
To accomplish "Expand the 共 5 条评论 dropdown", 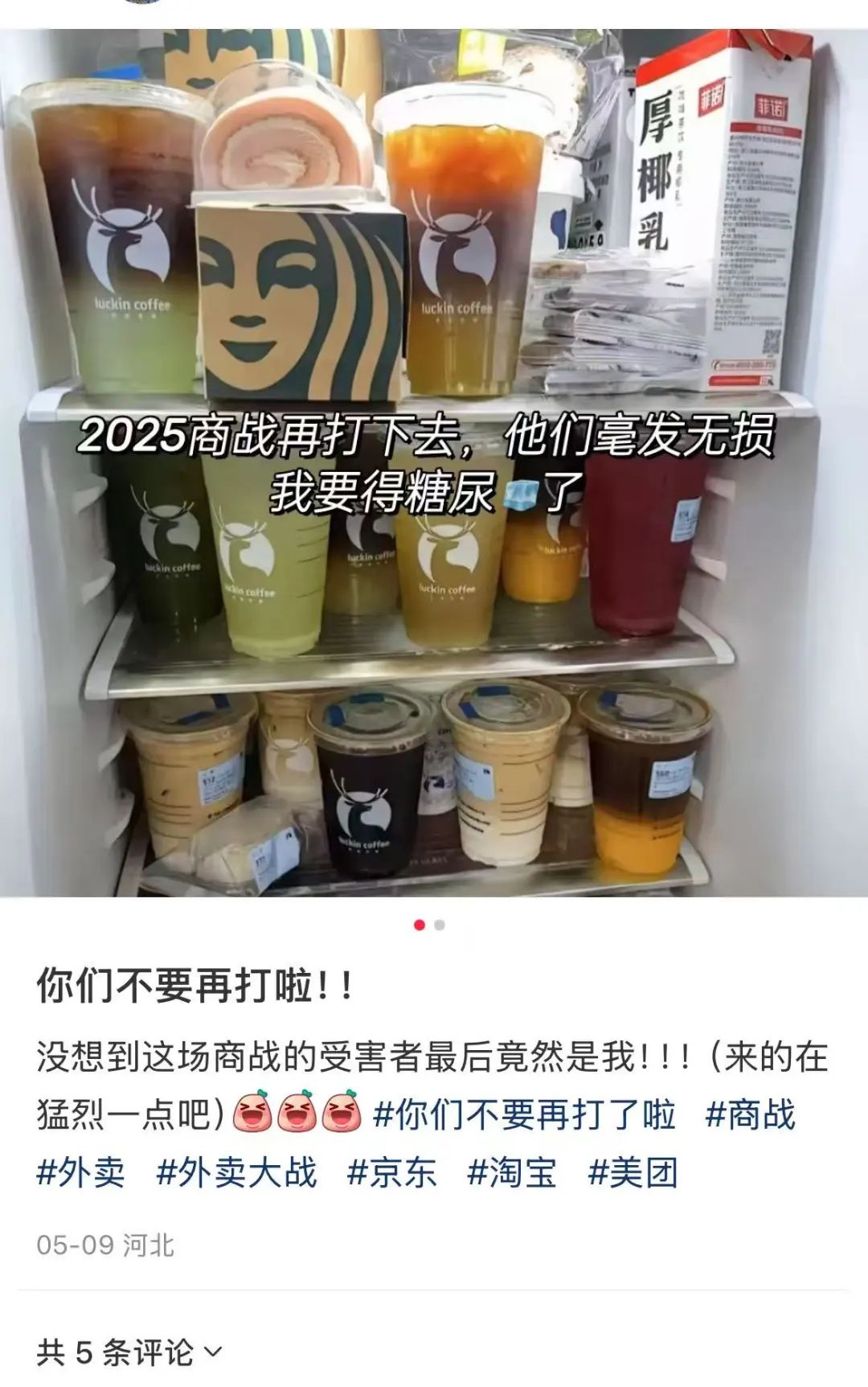I will (x=129, y=1352).
